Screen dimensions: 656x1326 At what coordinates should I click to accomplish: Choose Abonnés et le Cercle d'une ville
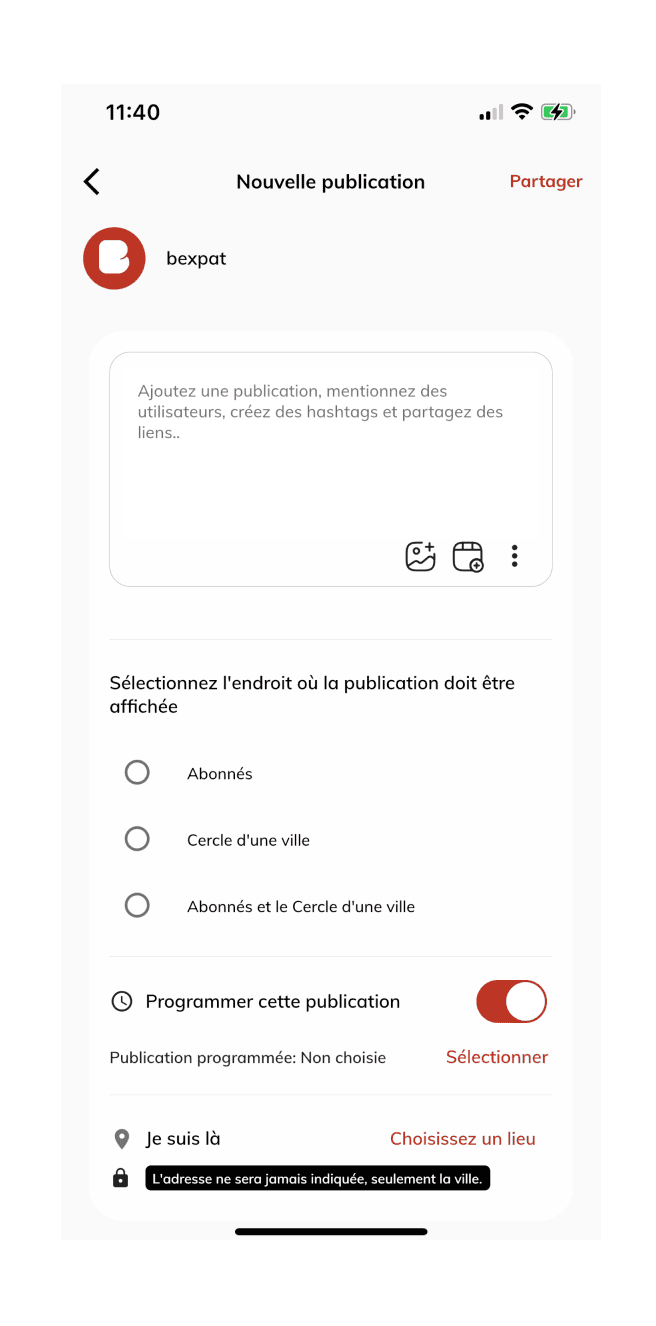pos(137,906)
